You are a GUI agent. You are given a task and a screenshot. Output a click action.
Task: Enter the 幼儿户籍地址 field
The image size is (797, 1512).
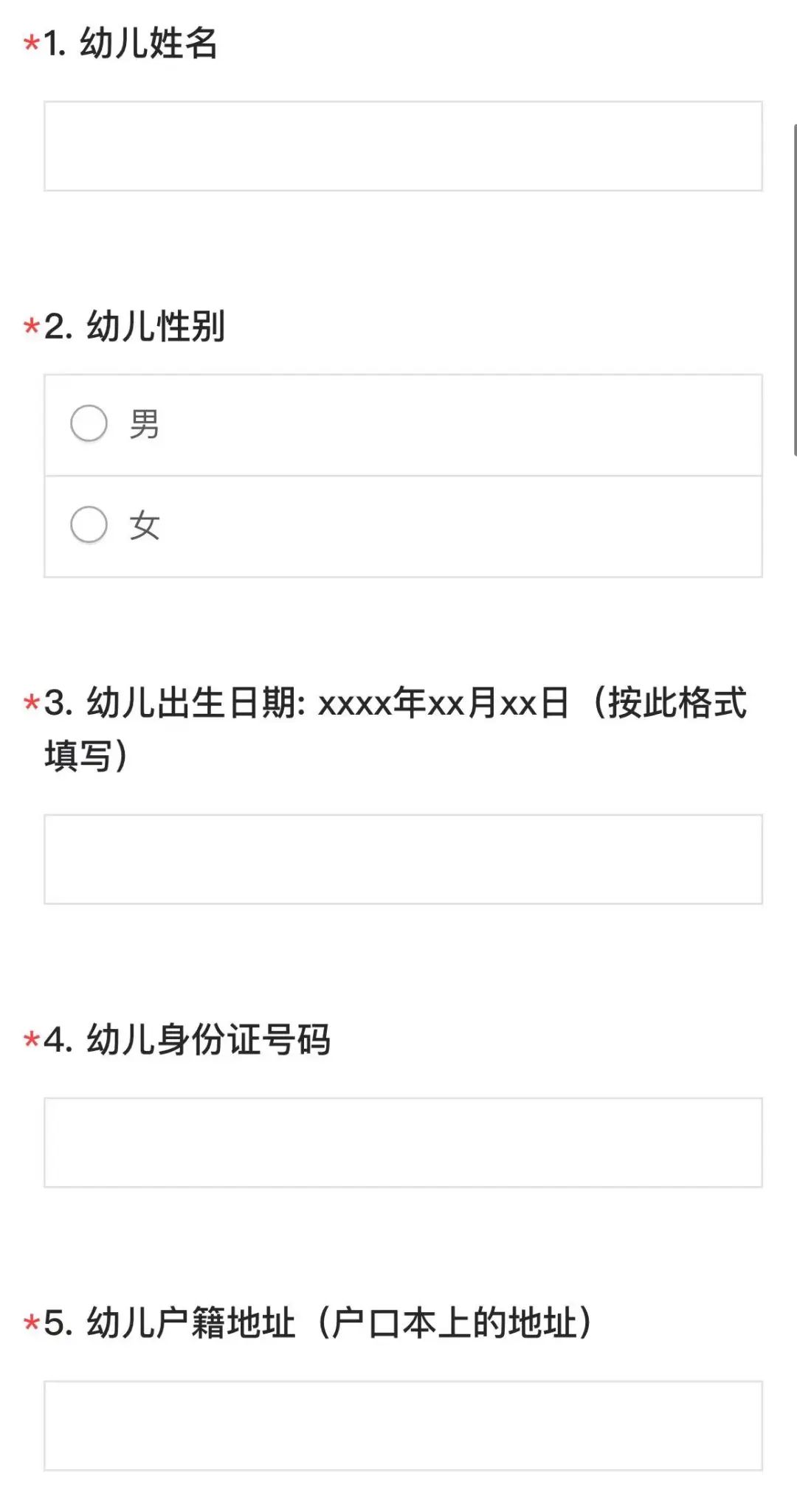(403, 1426)
